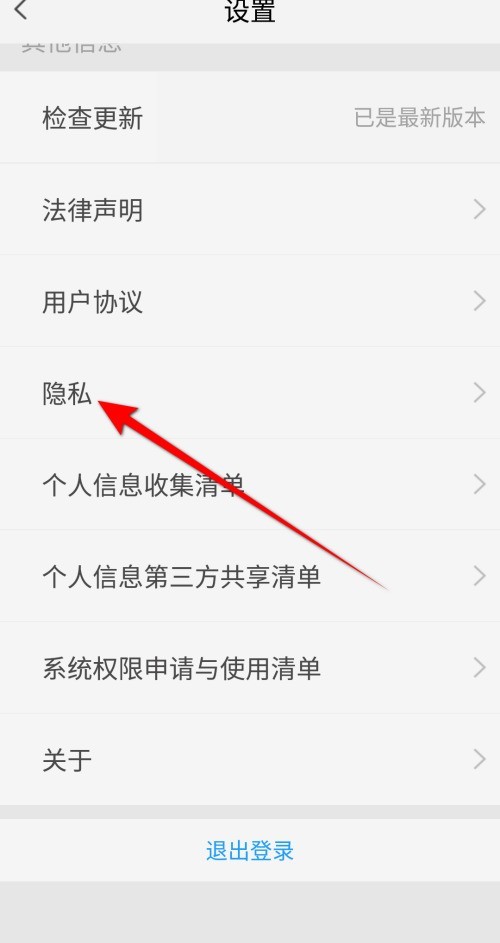Viewport: 500px width, 943px height.
Task: Tap 检查更新 to check for updates
Action: tap(250, 117)
